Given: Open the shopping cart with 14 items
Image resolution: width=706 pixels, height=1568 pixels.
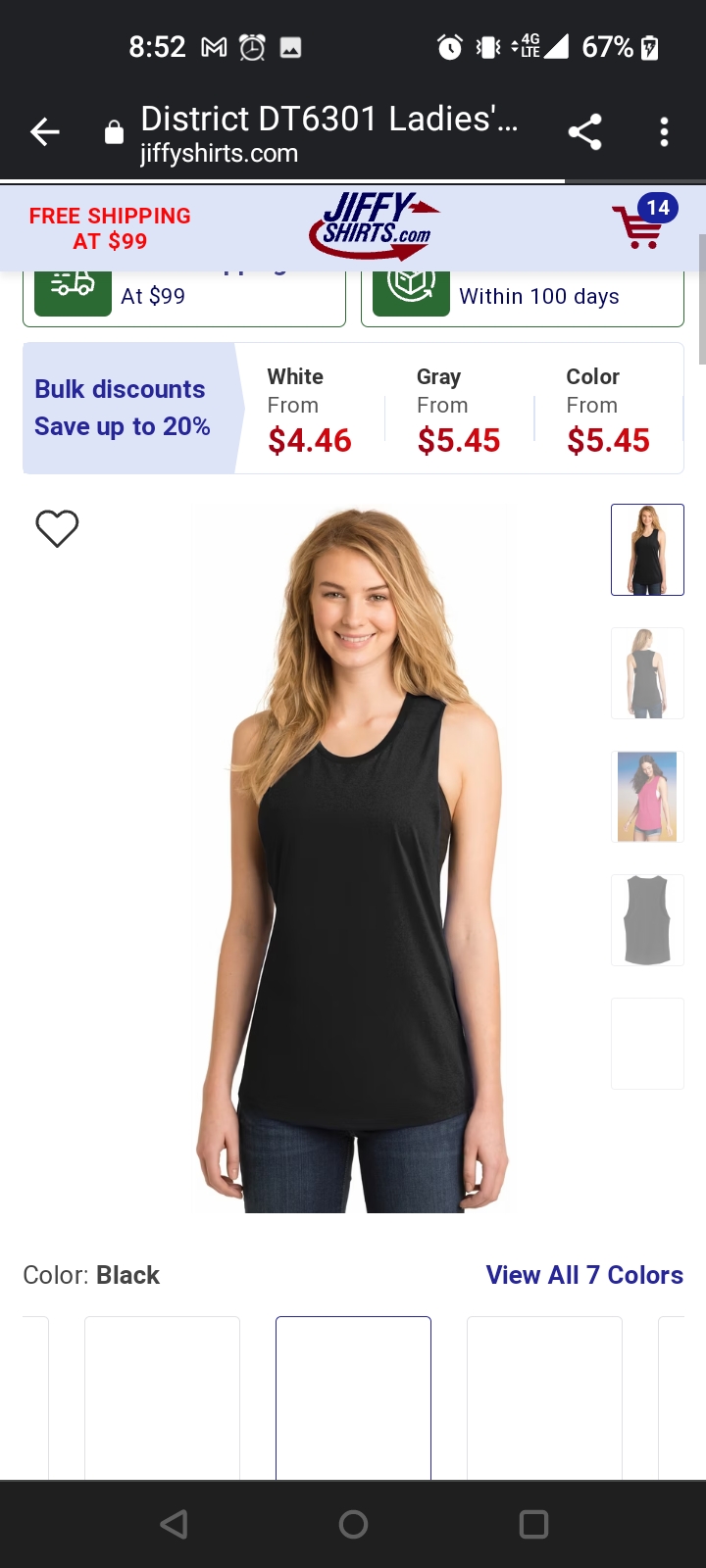Looking at the screenshot, I should pos(642,224).
